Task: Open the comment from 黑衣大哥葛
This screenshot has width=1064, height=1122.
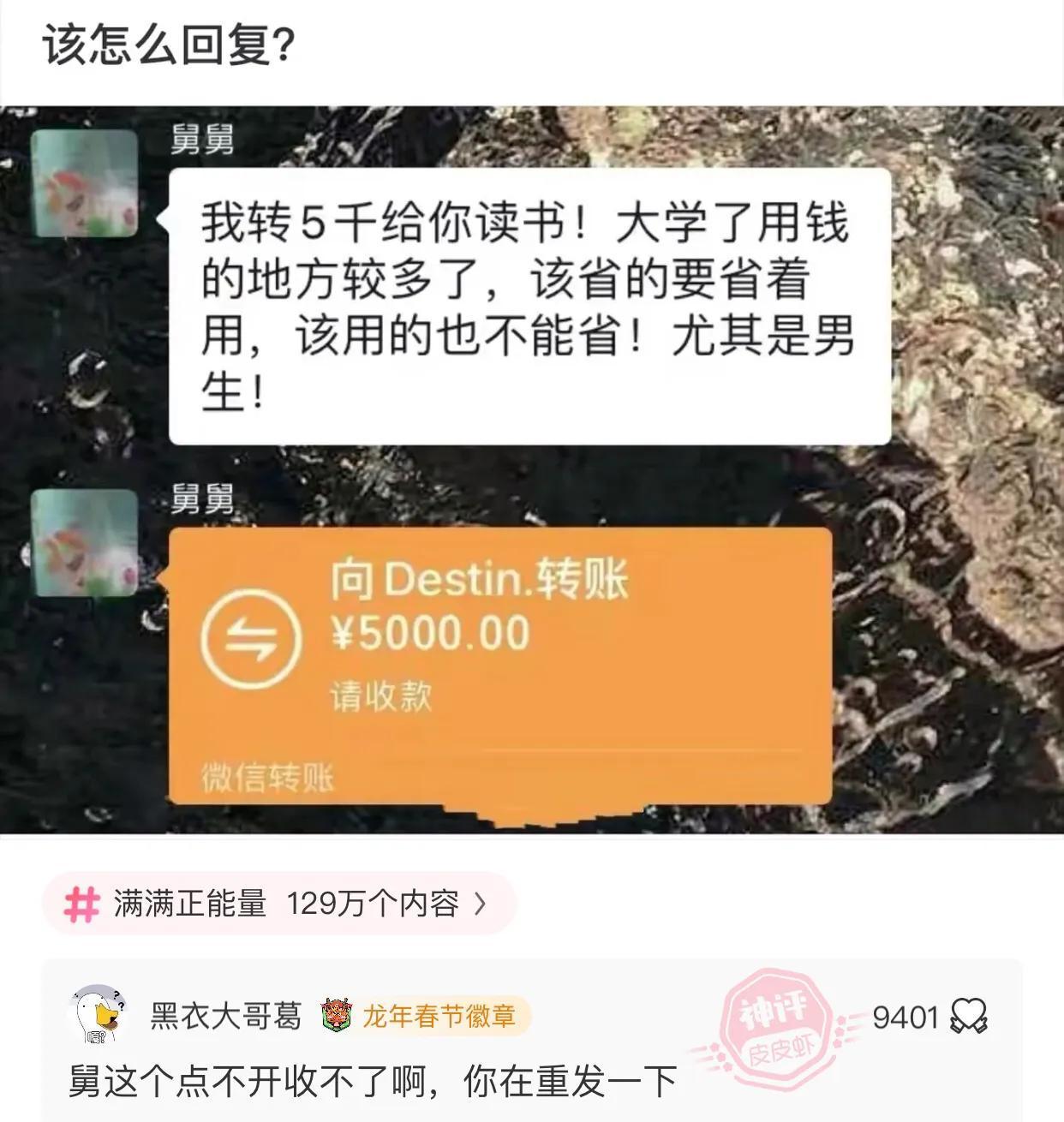Action: tap(373, 1082)
